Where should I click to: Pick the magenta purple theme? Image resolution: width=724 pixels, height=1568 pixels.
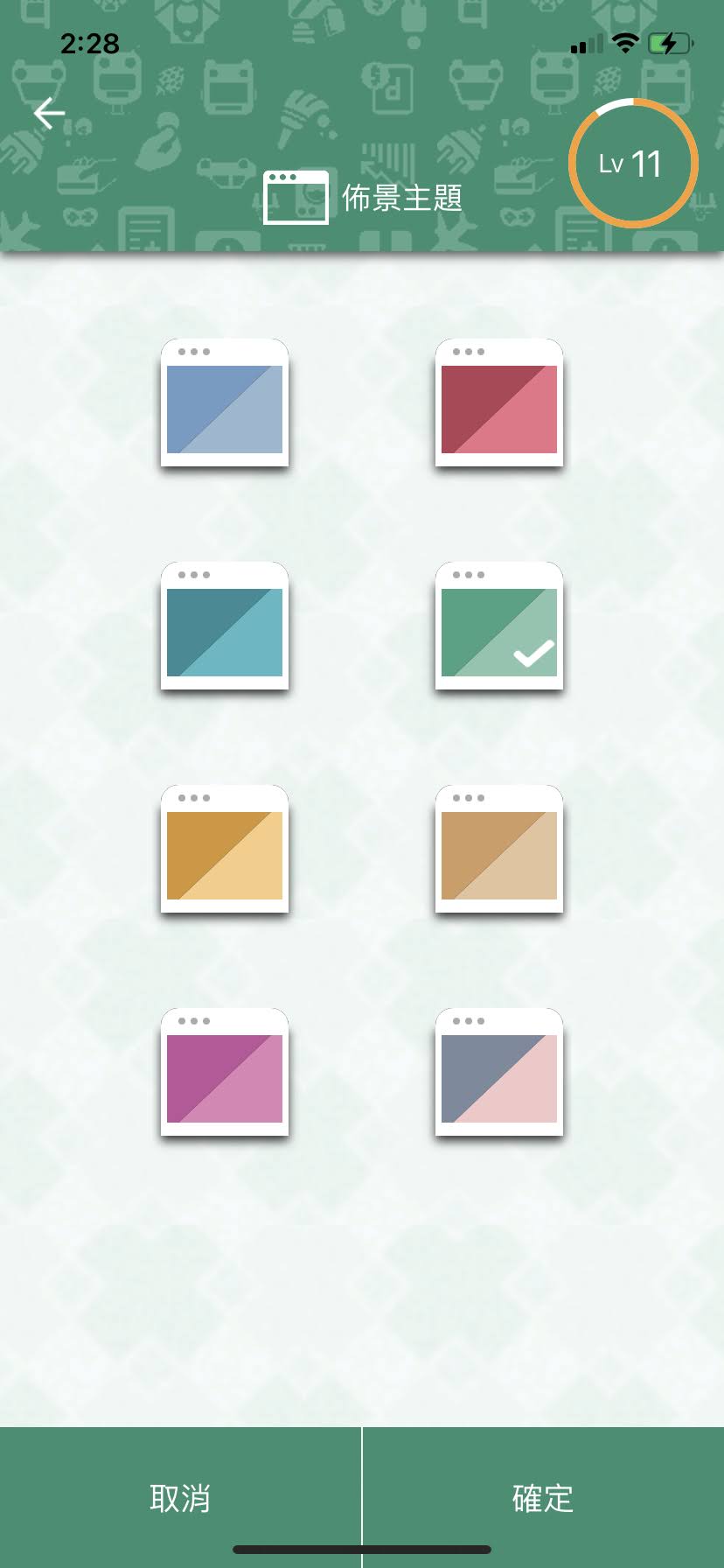coord(225,1074)
